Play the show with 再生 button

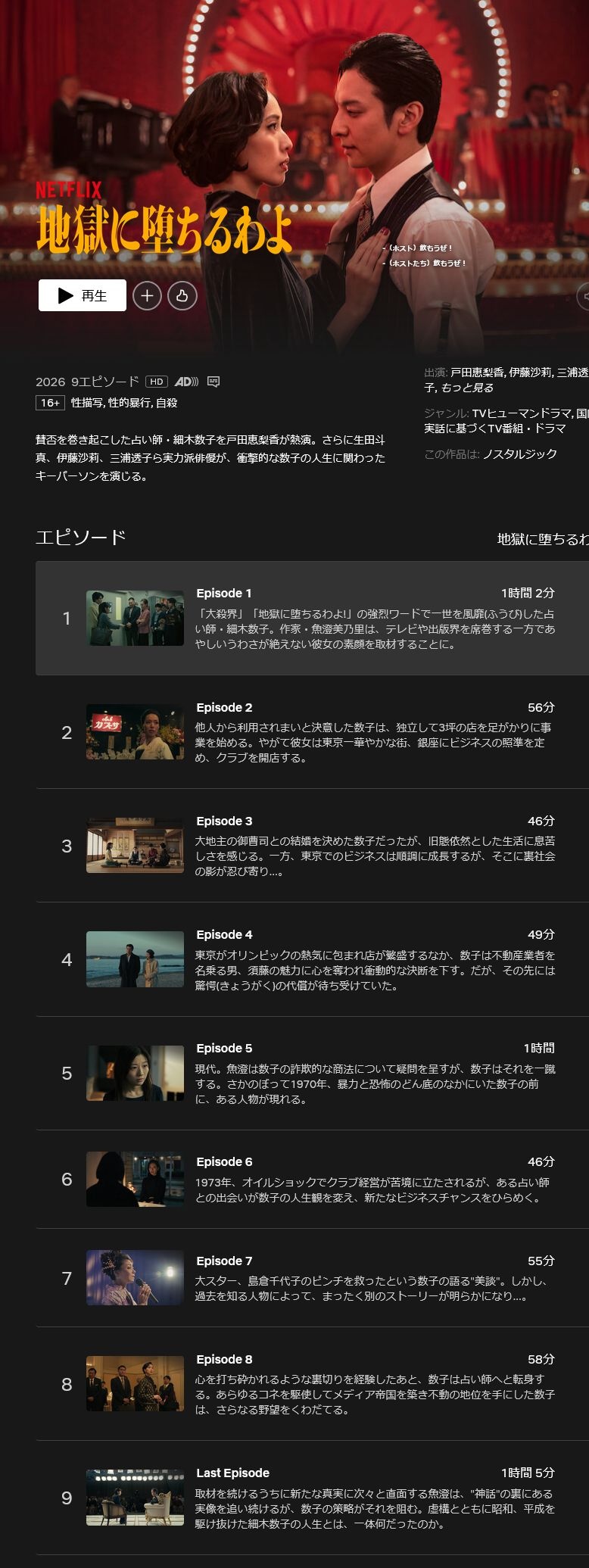[x=83, y=295]
